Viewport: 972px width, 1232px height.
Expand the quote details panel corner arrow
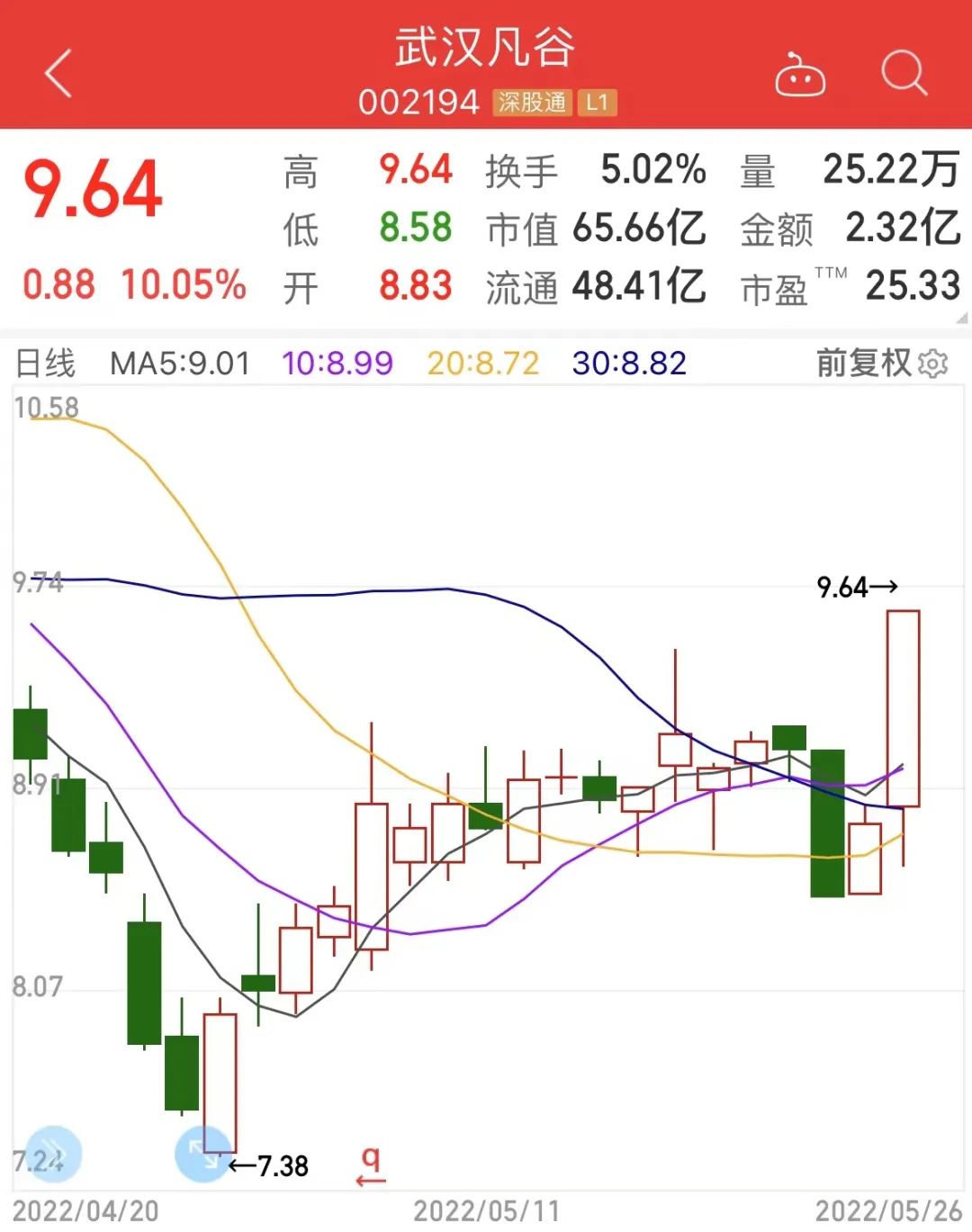tap(962, 318)
